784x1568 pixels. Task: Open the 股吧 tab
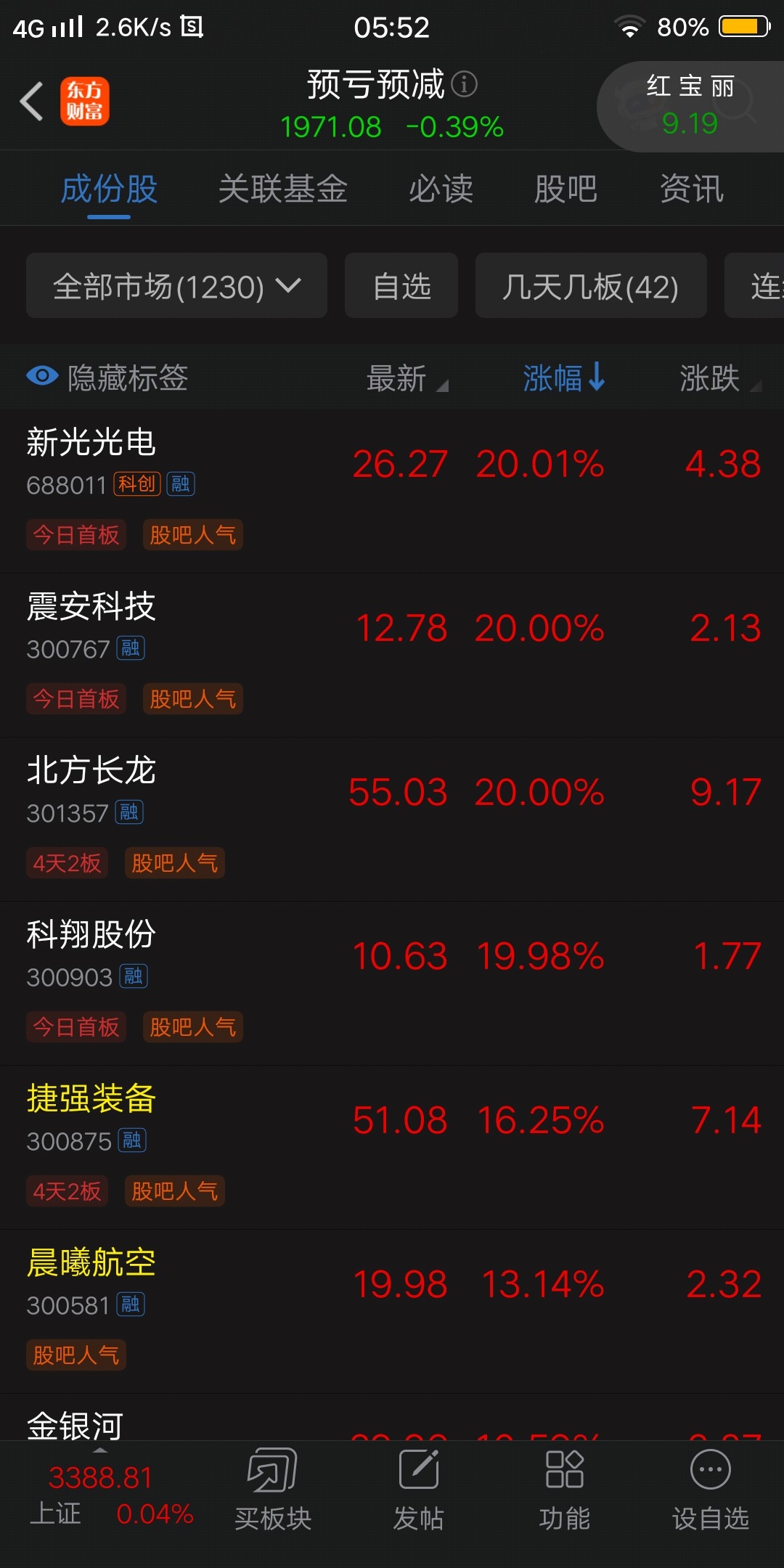click(x=566, y=189)
